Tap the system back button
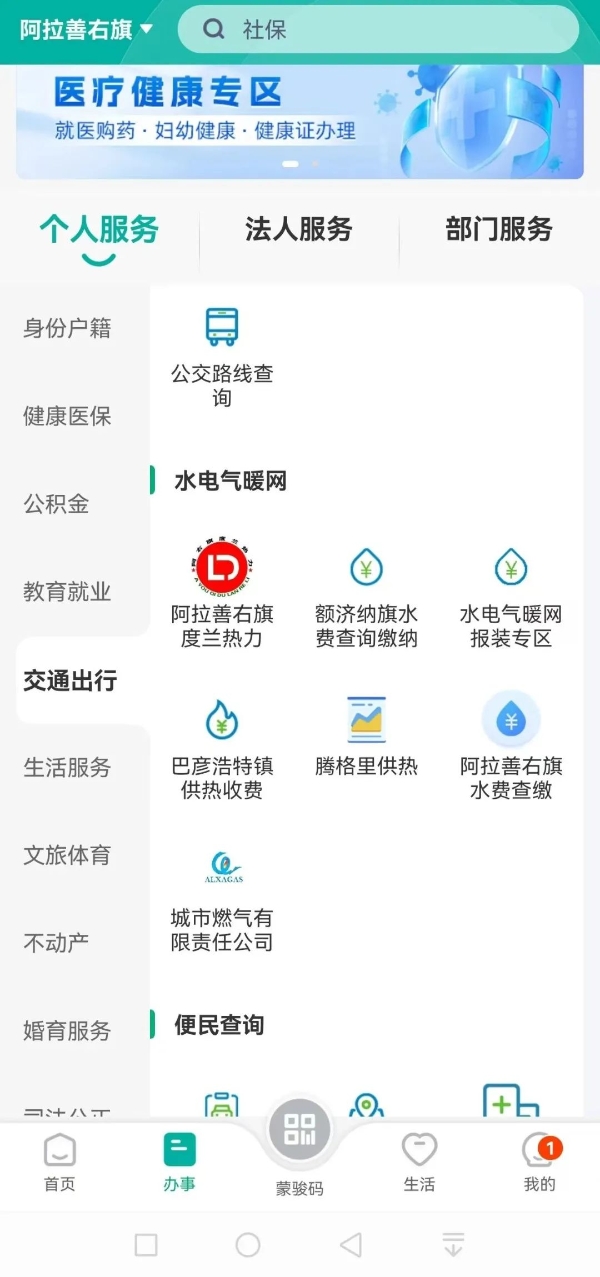The image size is (600, 1277). click(350, 1245)
